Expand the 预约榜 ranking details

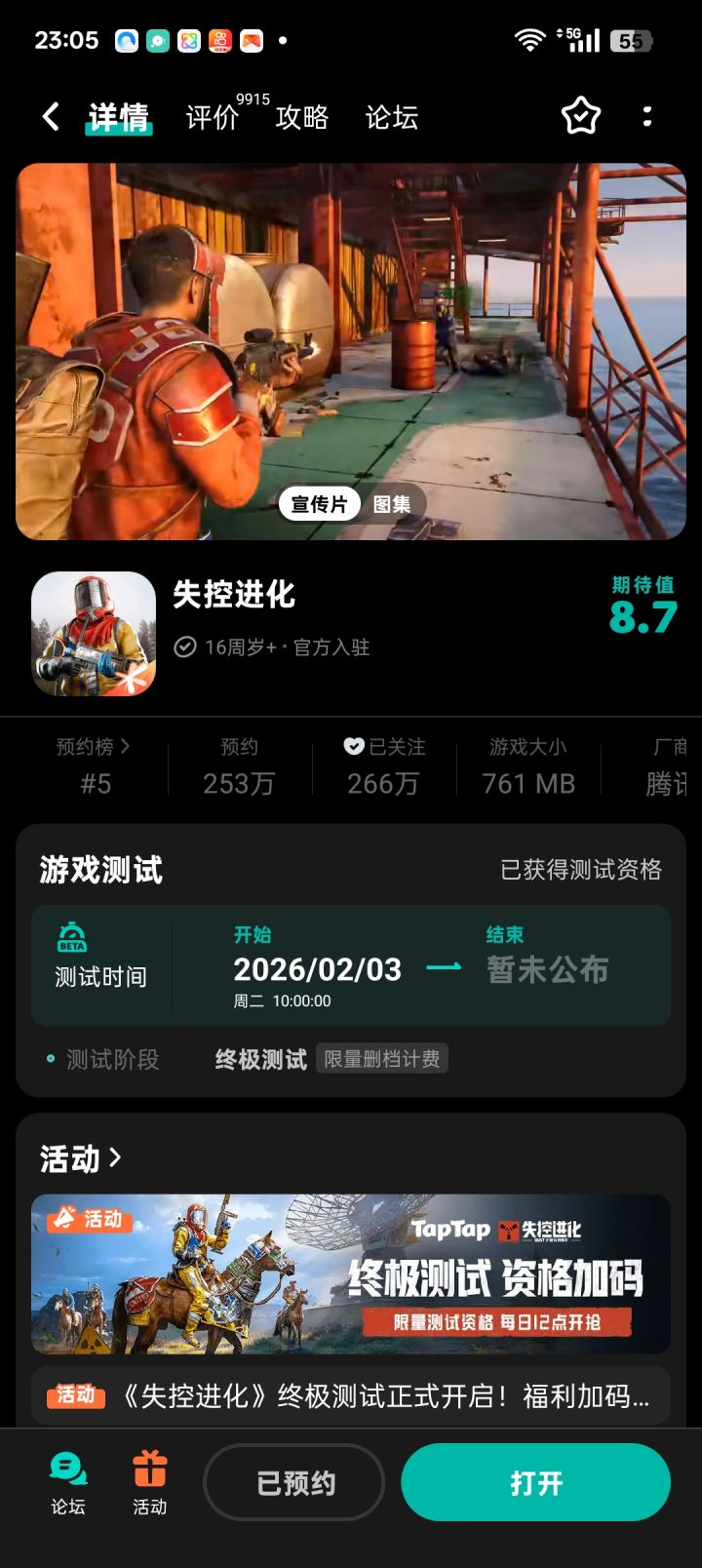coord(93,746)
